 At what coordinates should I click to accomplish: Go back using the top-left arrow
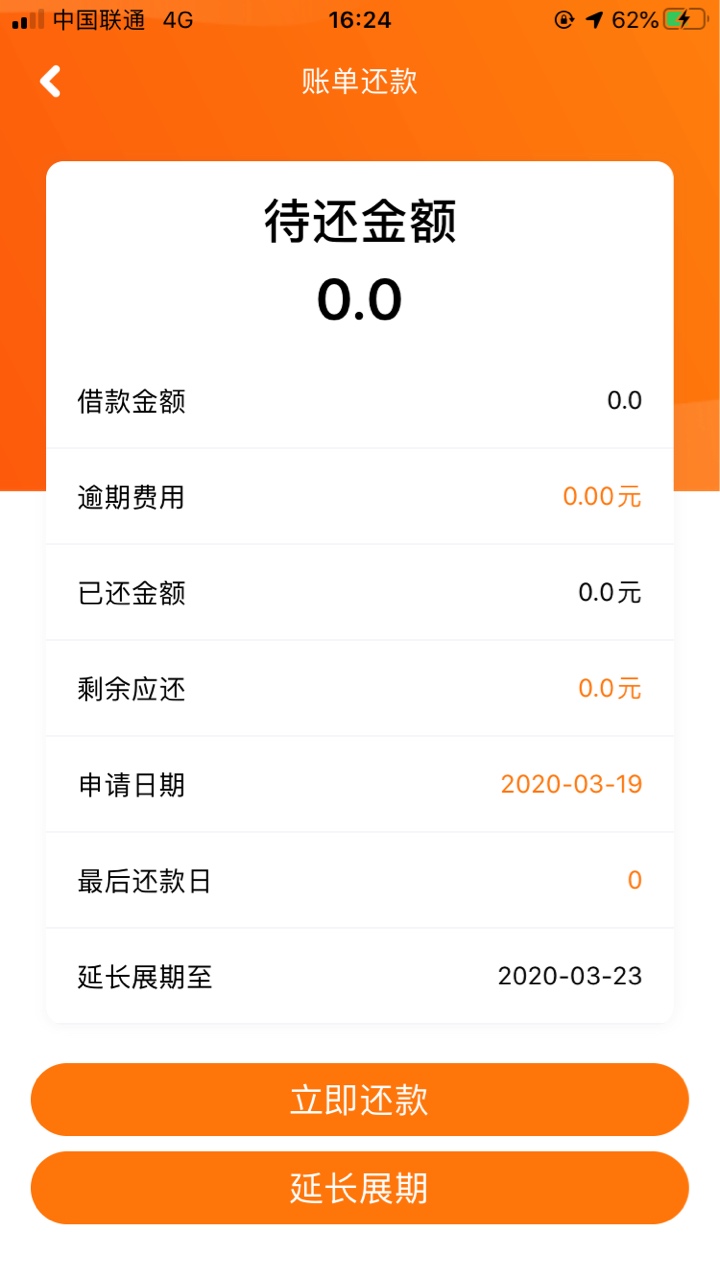(x=50, y=81)
